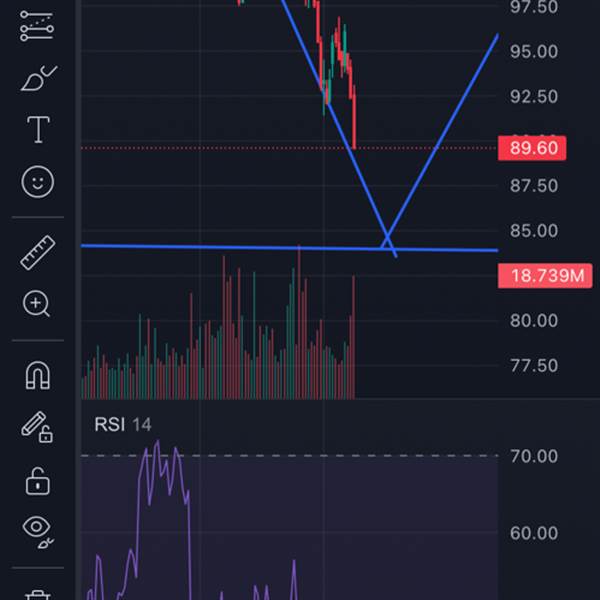Open the emoji icons tool
The height and width of the screenshot is (600, 600).
click(x=38, y=182)
